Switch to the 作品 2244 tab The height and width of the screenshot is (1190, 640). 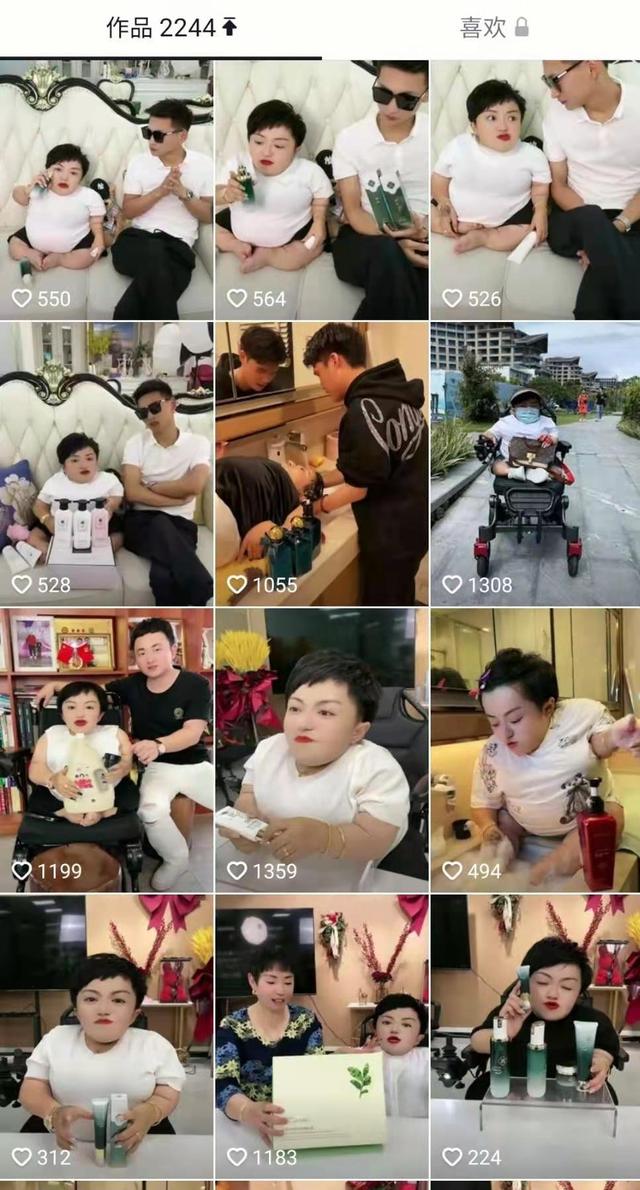tap(170, 28)
